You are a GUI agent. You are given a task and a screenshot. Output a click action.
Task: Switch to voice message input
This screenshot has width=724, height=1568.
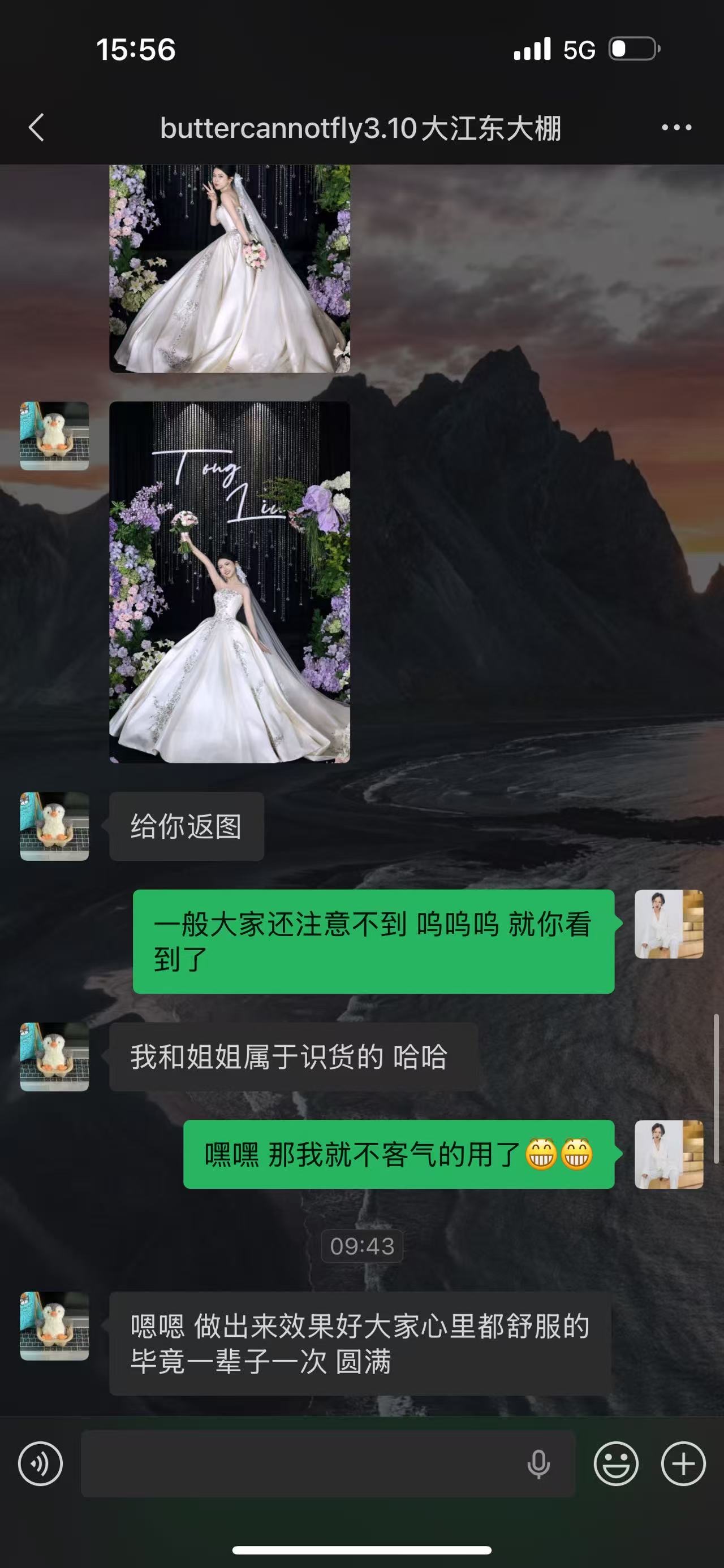(x=40, y=1464)
